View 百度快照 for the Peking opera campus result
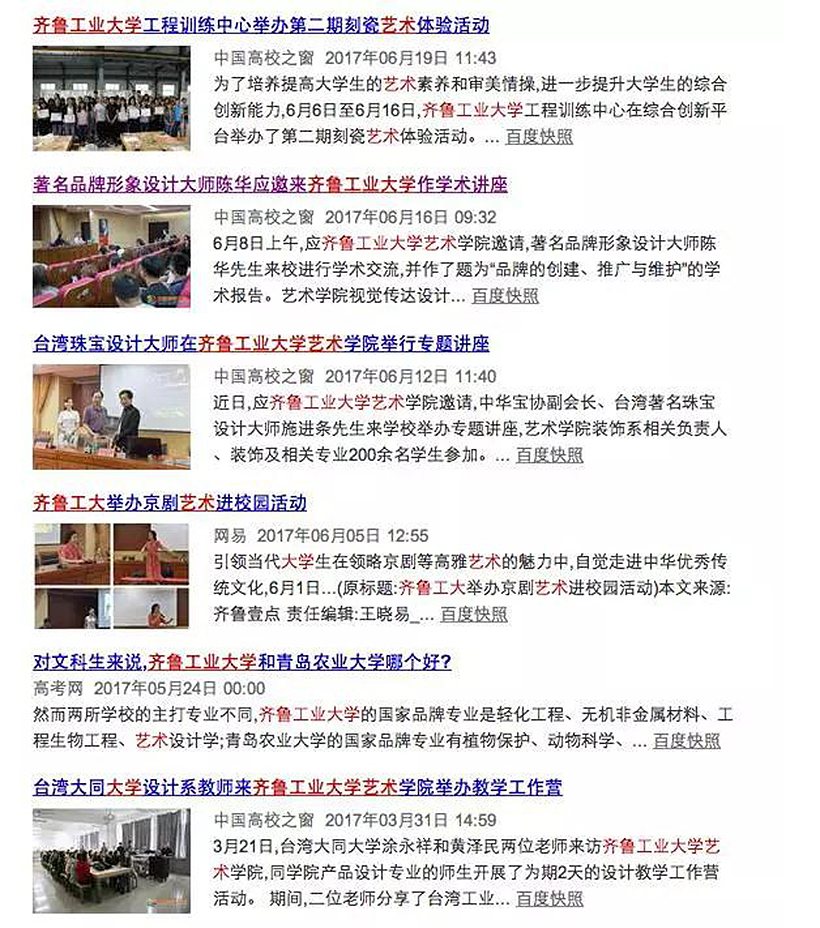This screenshot has width=820, height=928. tap(474, 614)
